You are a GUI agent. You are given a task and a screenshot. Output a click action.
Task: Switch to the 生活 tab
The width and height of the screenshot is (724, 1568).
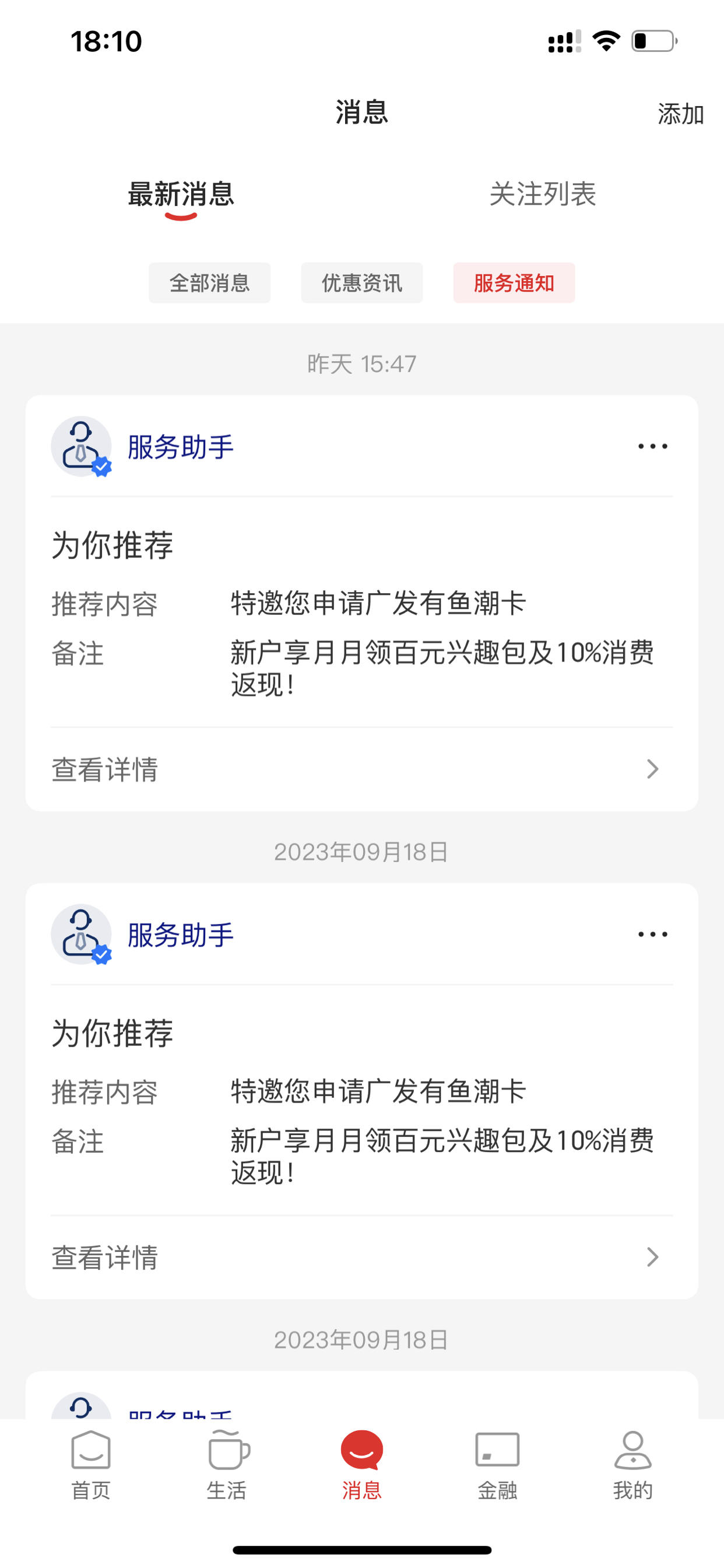[x=226, y=1465]
